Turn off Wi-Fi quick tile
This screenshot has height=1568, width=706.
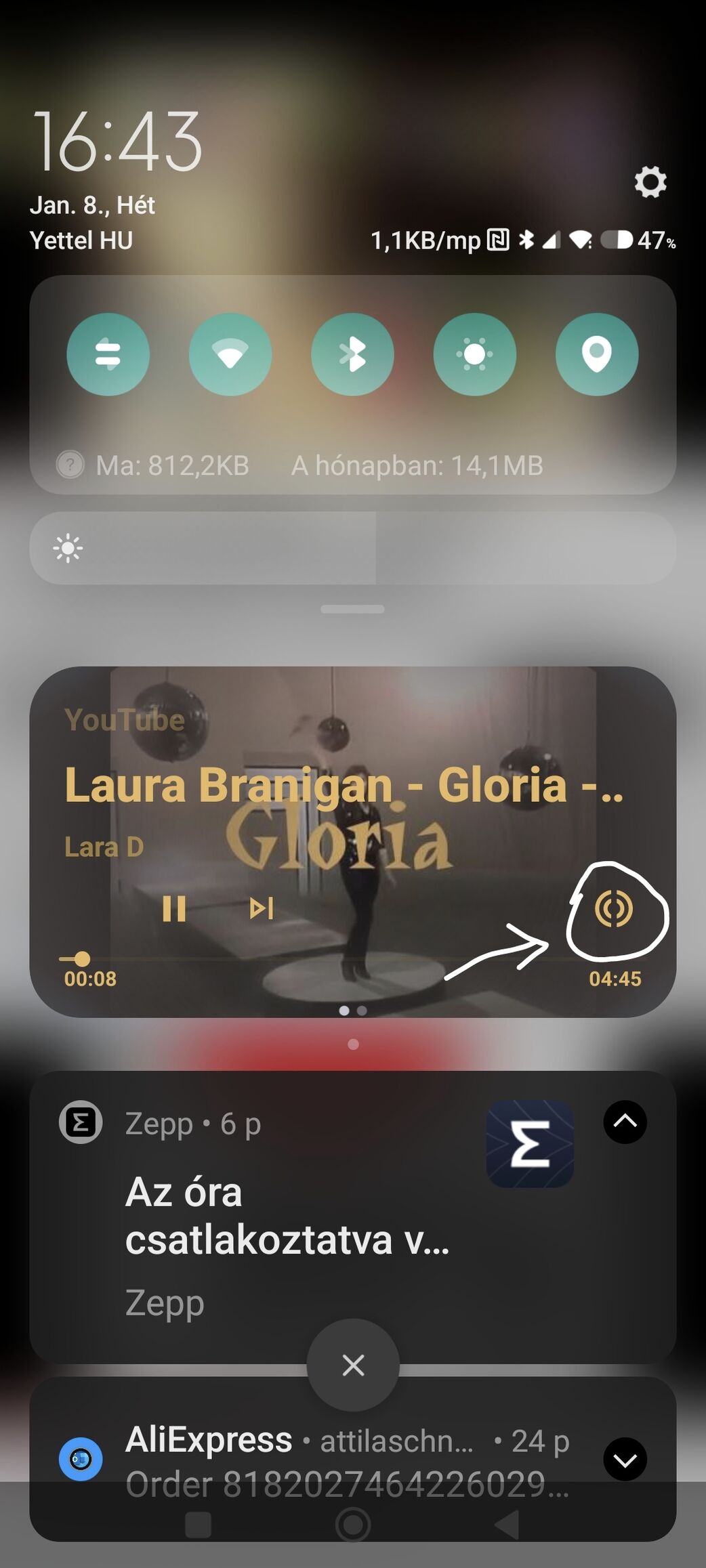coord(230,354)
